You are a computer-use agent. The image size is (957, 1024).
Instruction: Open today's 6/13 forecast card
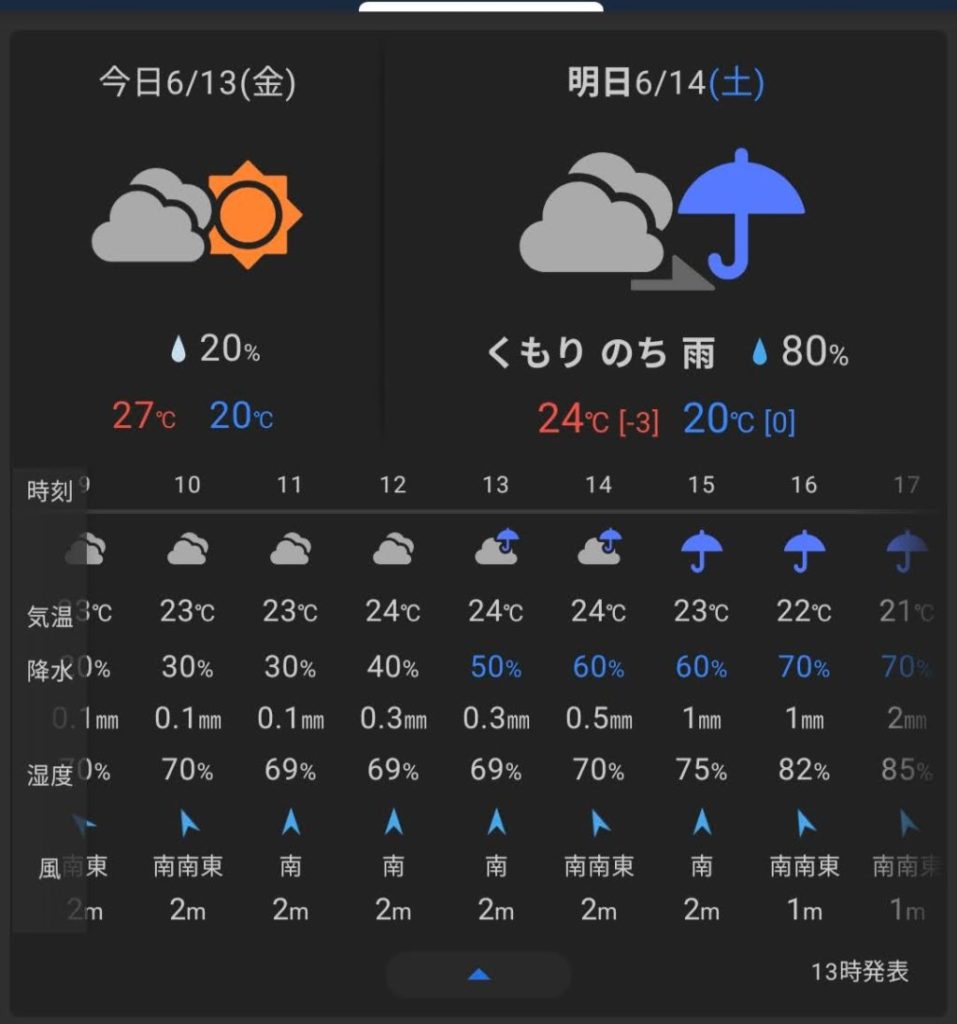tap(197, 250)
